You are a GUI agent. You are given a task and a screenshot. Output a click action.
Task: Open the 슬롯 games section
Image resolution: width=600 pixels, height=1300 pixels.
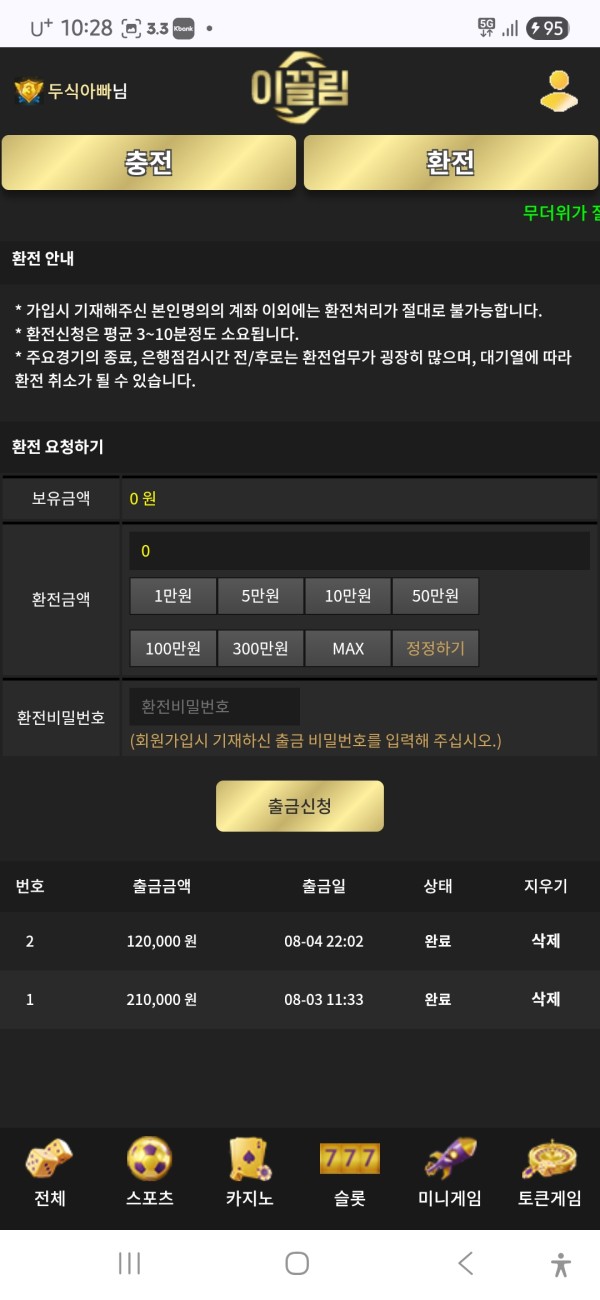pos(349,1173)
